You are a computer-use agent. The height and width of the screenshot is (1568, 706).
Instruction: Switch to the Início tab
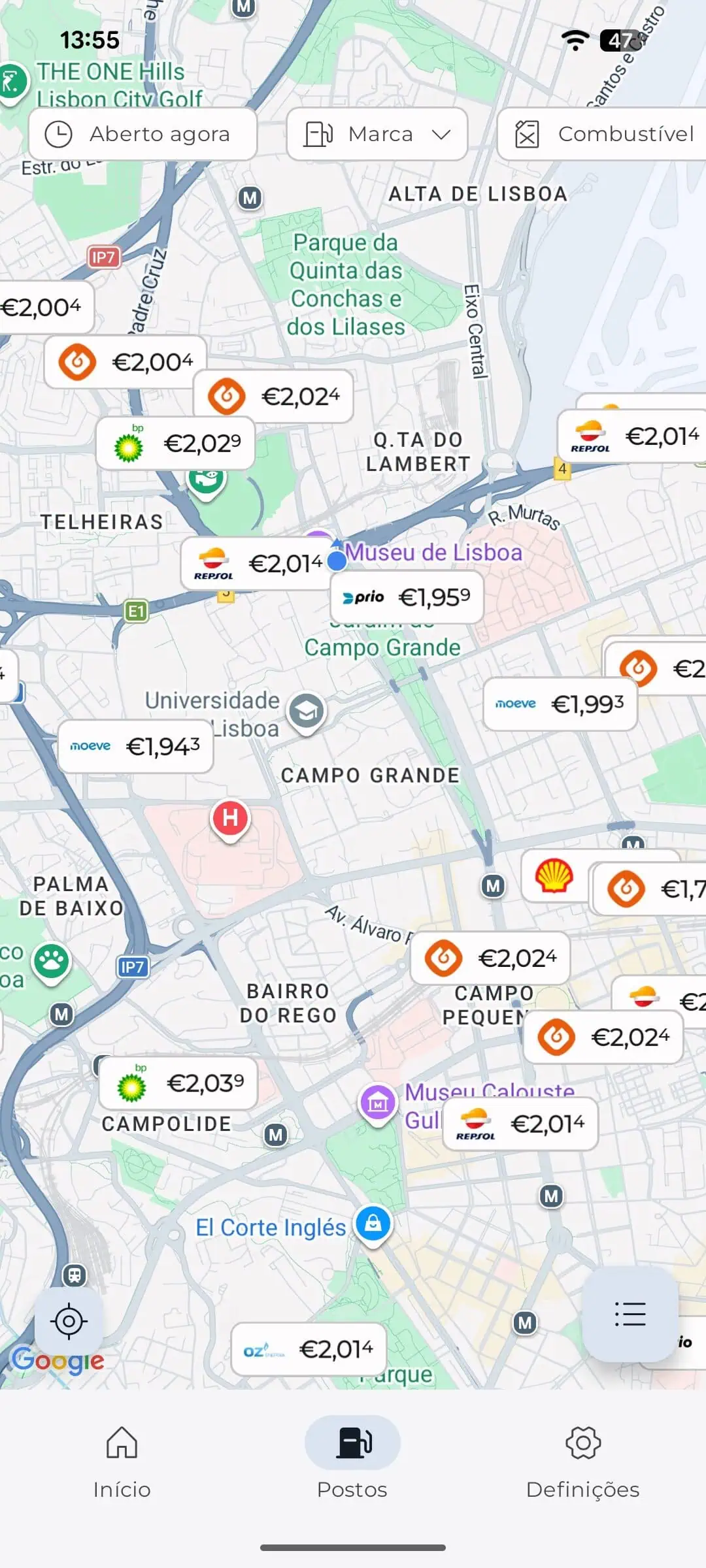pos(122,1462)
